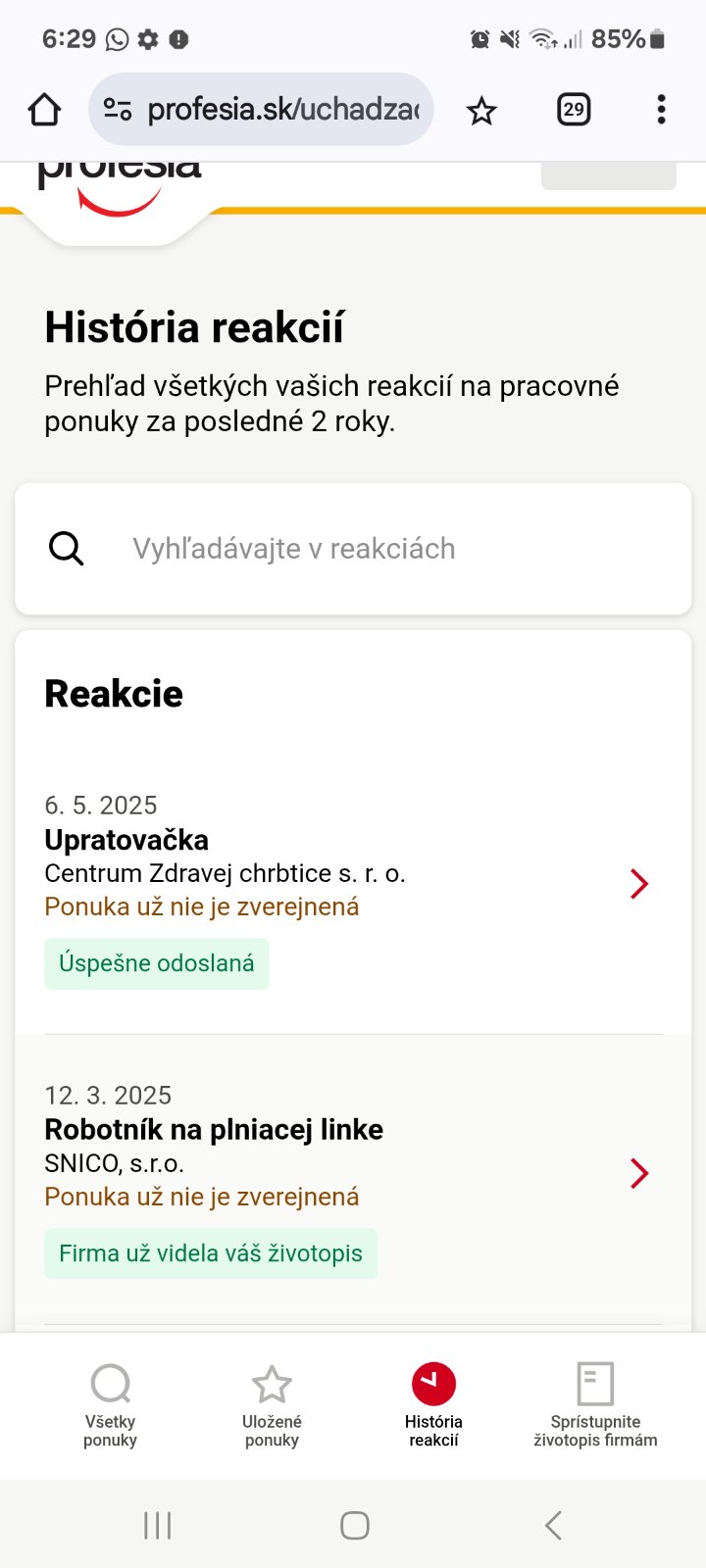This screenshot has width=706, height=1568.
Task: Open the browser tab switcher showing 29
Action: pyautogui.click(x=574, y=110)
